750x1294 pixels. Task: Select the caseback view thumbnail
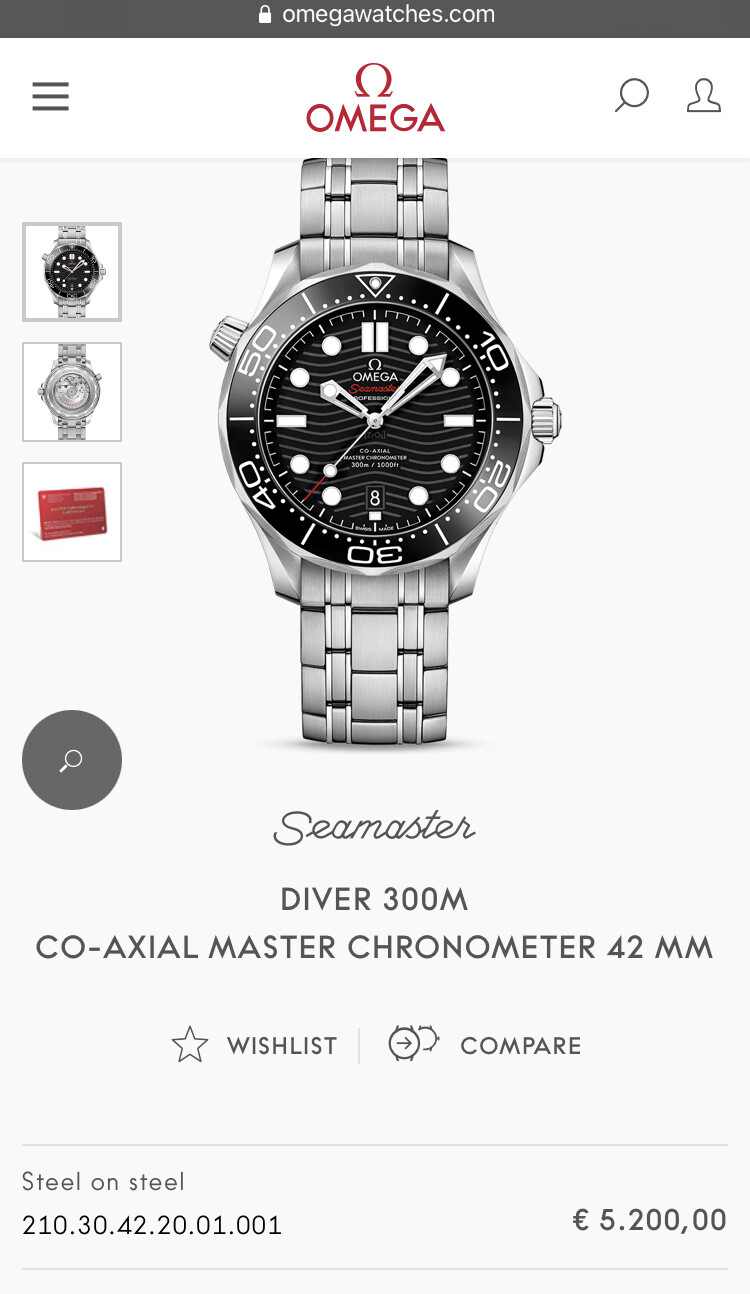[x=72, y=392]
